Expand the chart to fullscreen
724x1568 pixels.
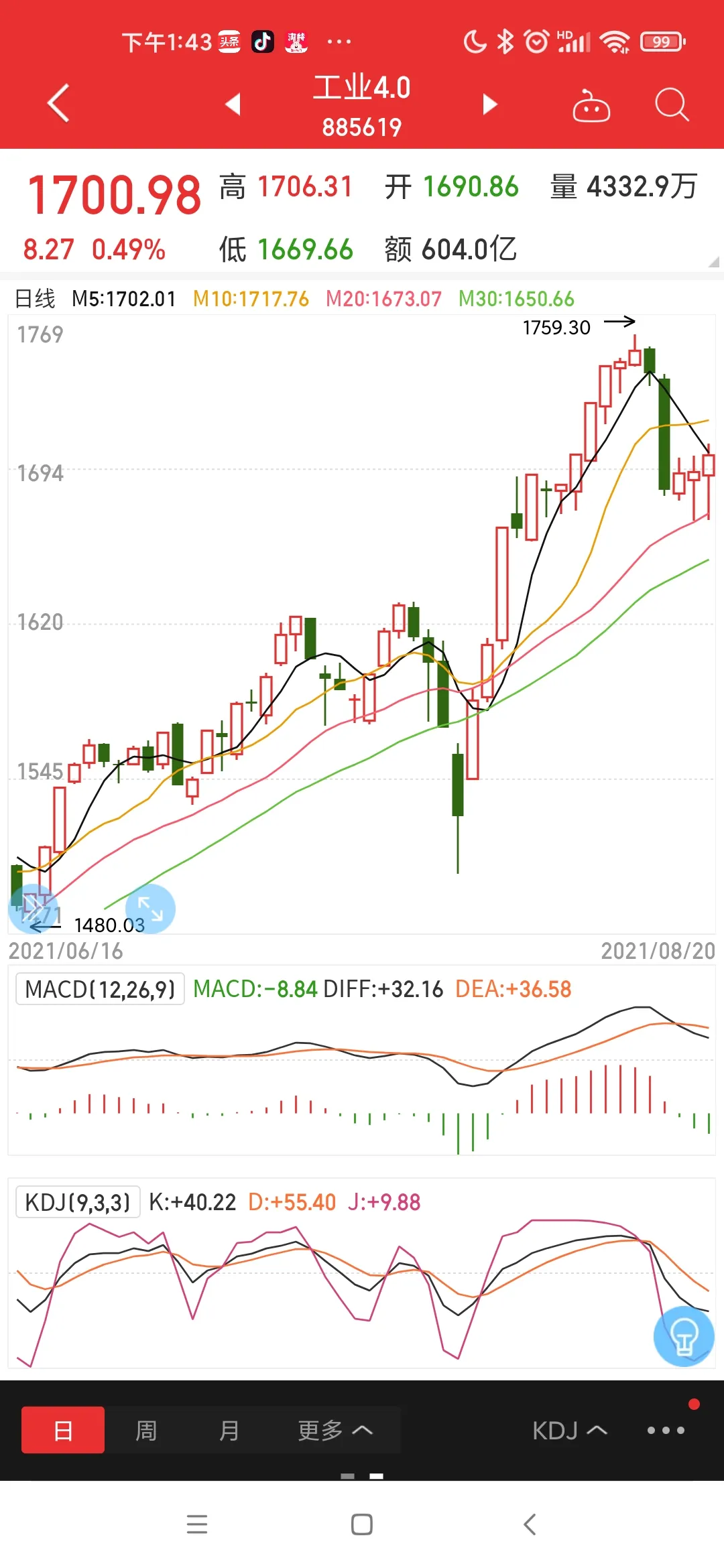tap(150, 909)
